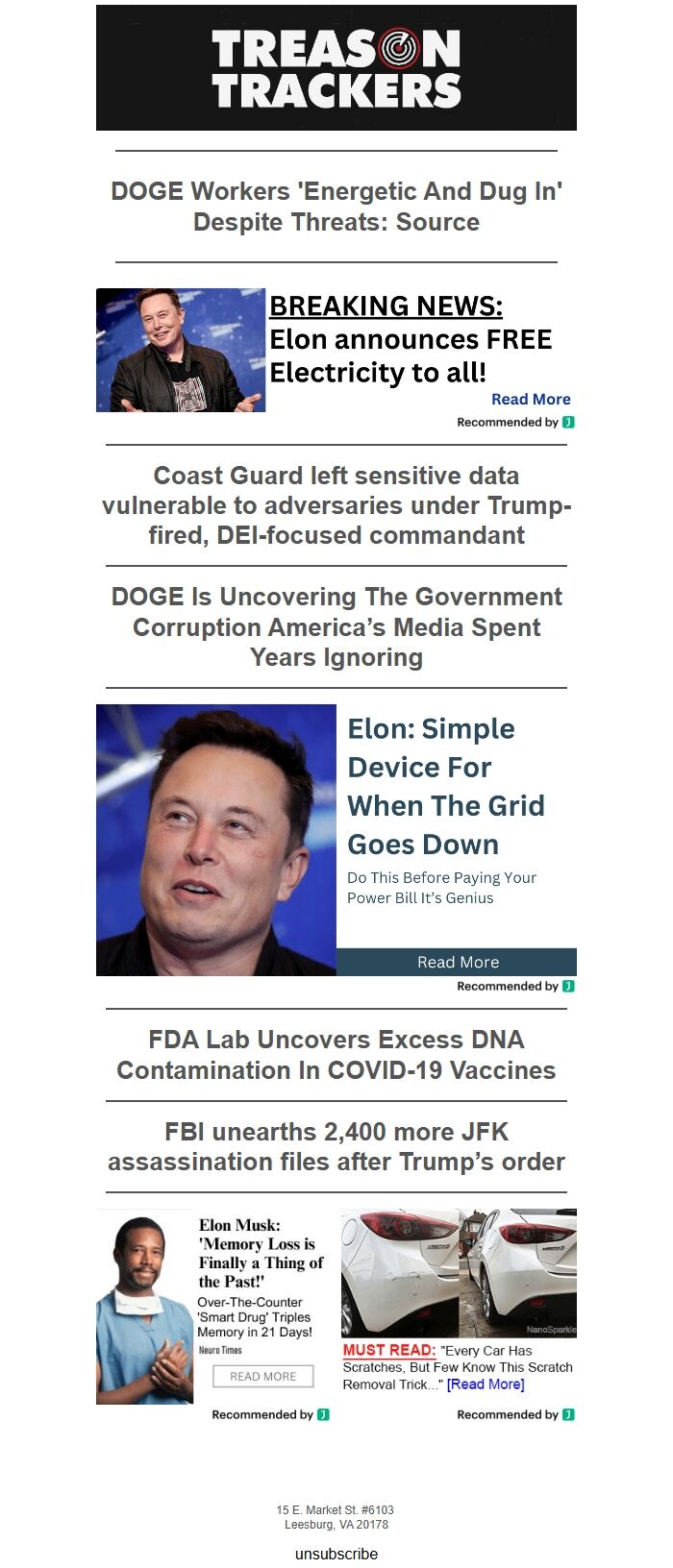The width and height of the screenshot is (673, 1568).
Task: Unsubscribe from this newsletter
Action: pyautogui.click(x=336, y=1554)
